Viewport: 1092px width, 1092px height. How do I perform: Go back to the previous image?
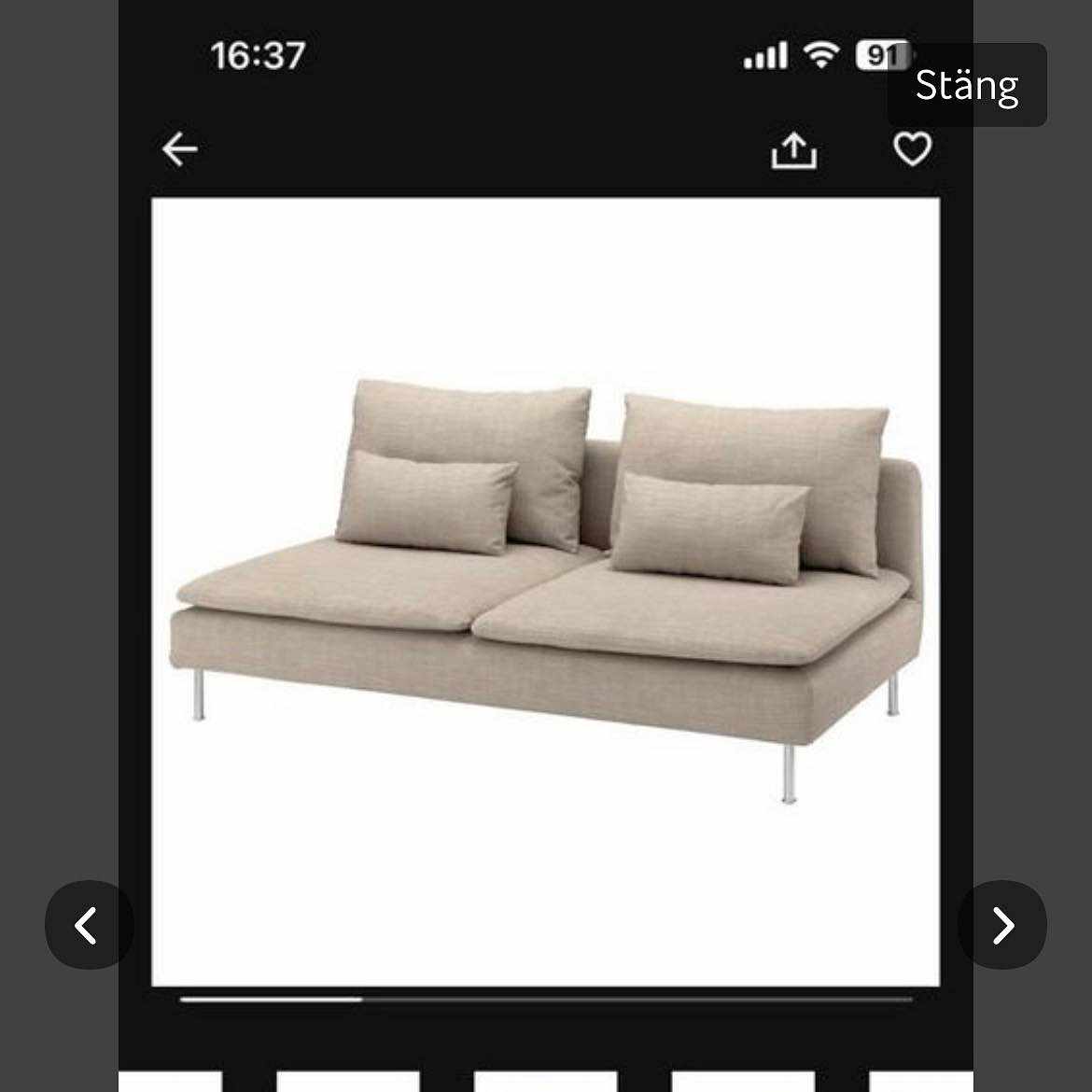pyautogui.click(x=89, y=925)
